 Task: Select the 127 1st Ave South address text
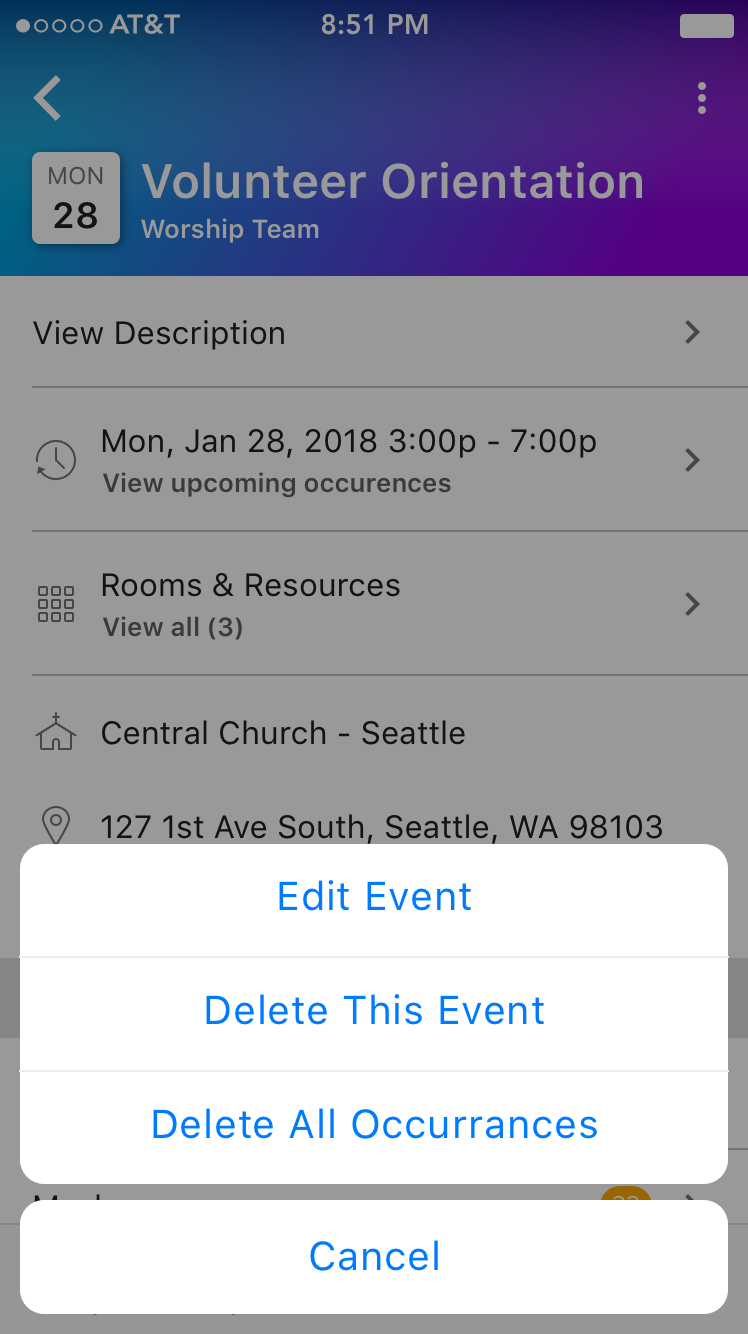coord(380,825)
